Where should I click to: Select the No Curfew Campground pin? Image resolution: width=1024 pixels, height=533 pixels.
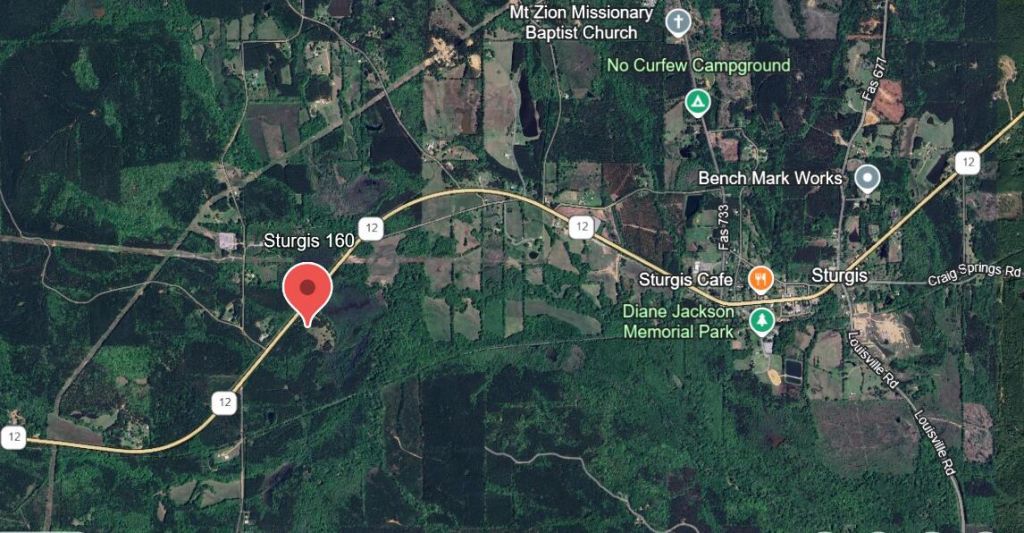[697, 101]
